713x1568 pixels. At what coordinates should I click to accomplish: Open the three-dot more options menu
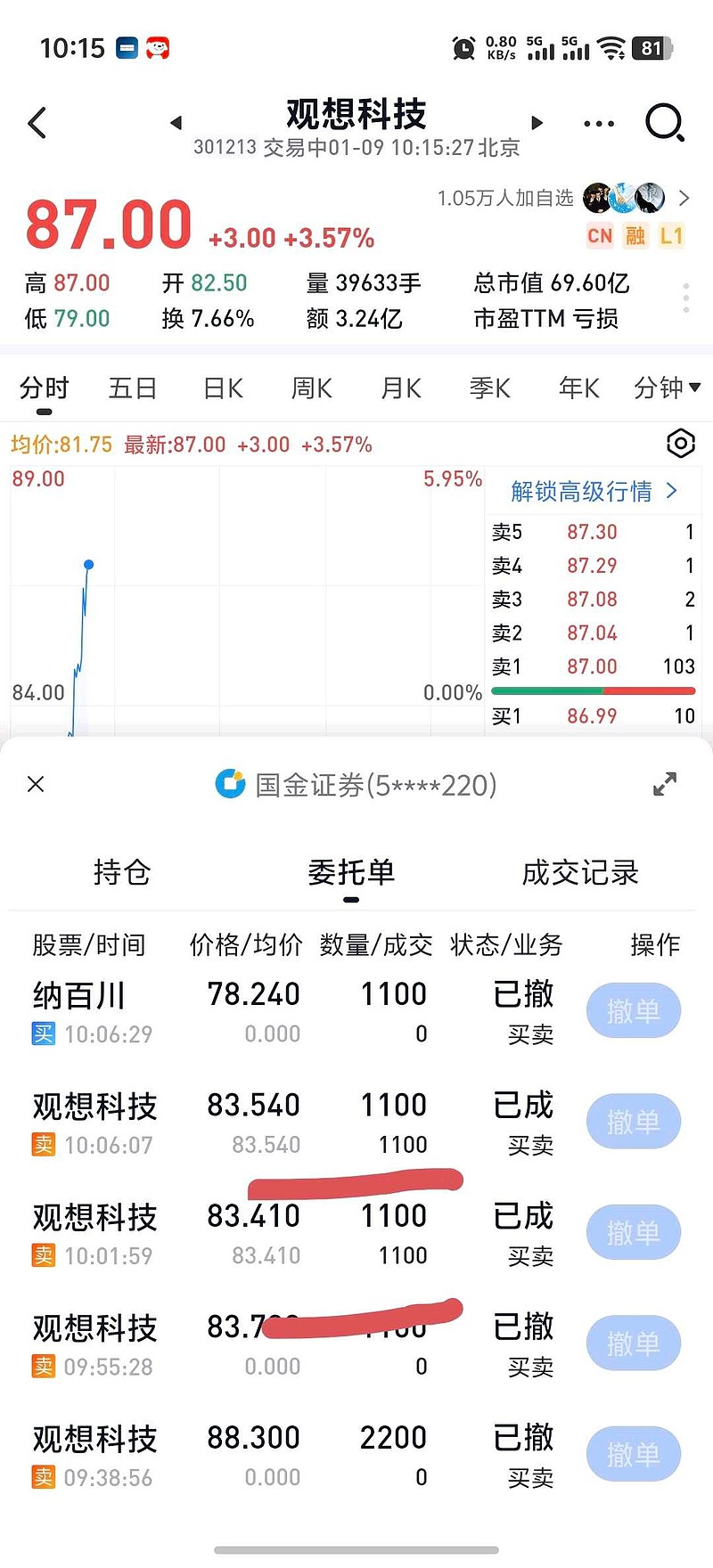[x=598, y=124]
